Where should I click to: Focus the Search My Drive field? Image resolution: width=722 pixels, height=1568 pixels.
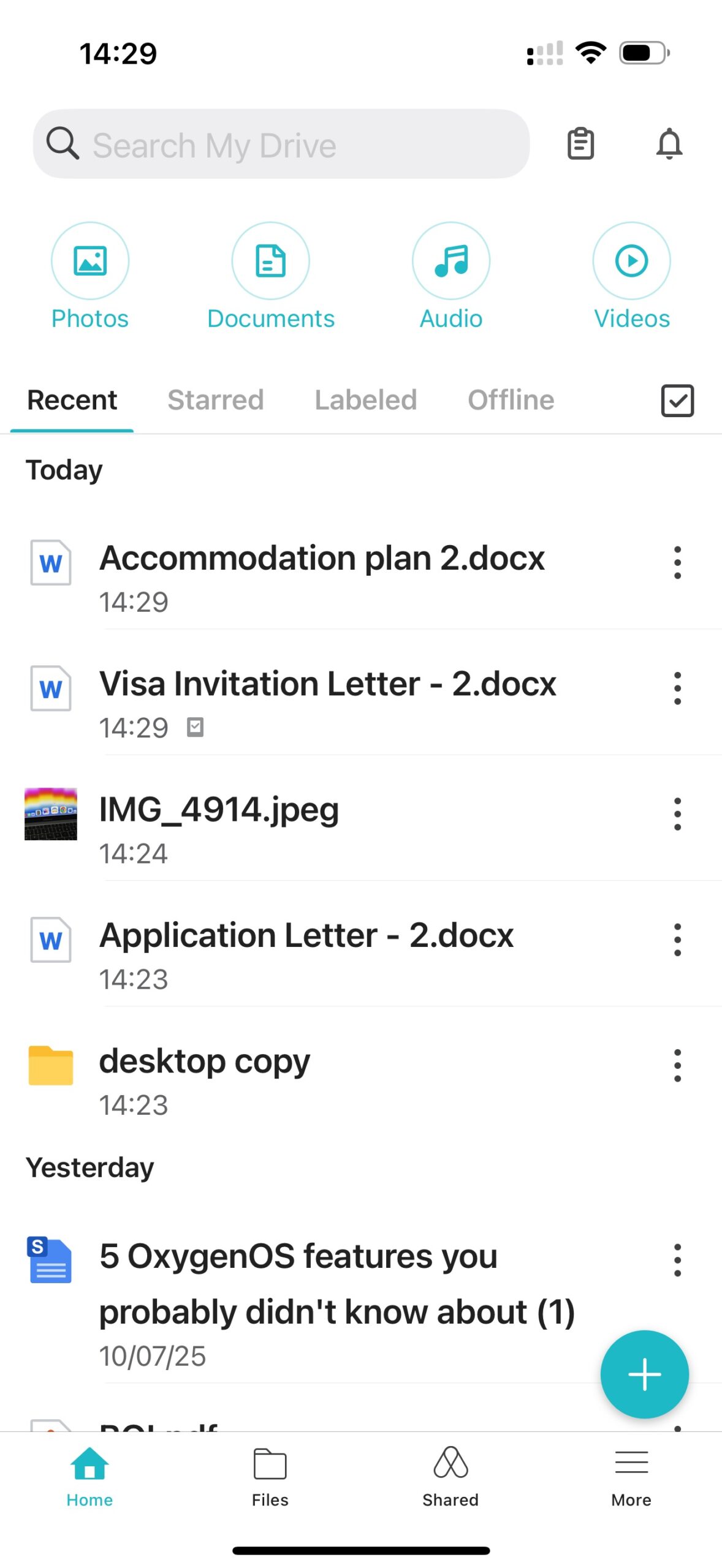click(x=282, y=145)
